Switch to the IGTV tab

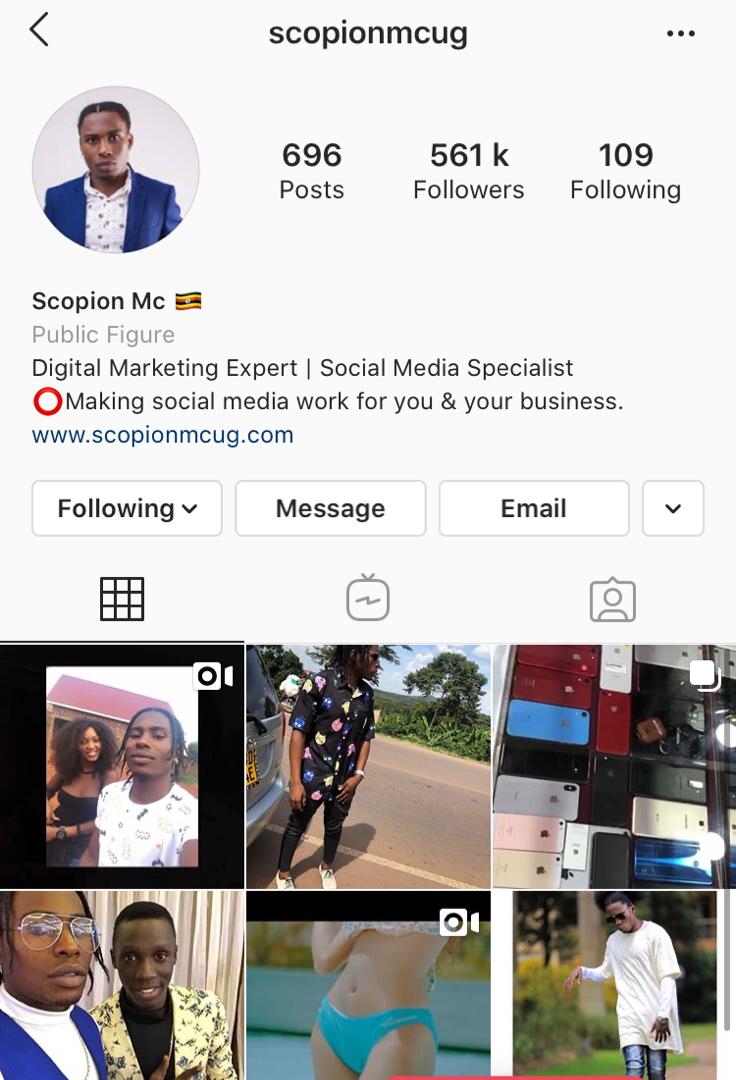tap(367, 599)
